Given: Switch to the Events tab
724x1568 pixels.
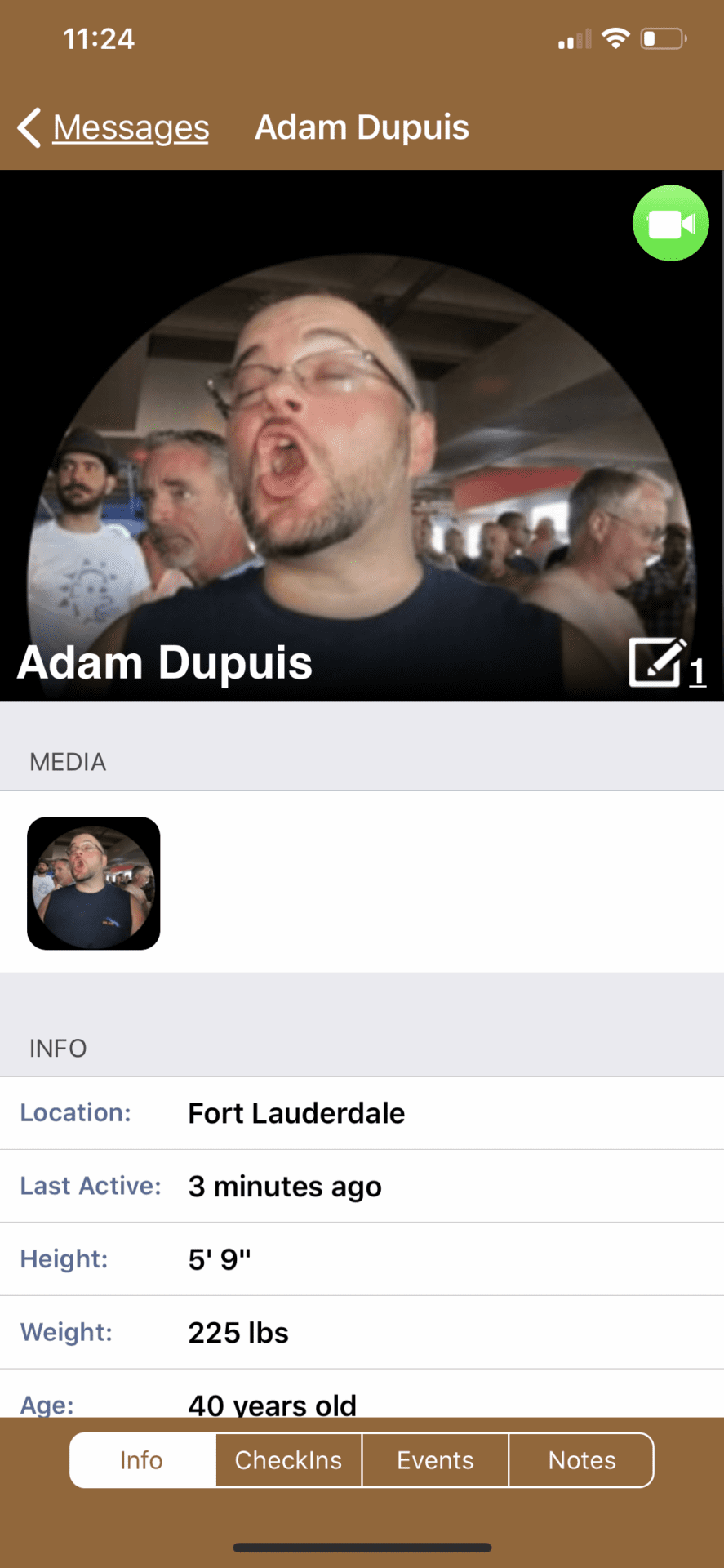Looking at the screenshot, I should [x=435, y=1460].
